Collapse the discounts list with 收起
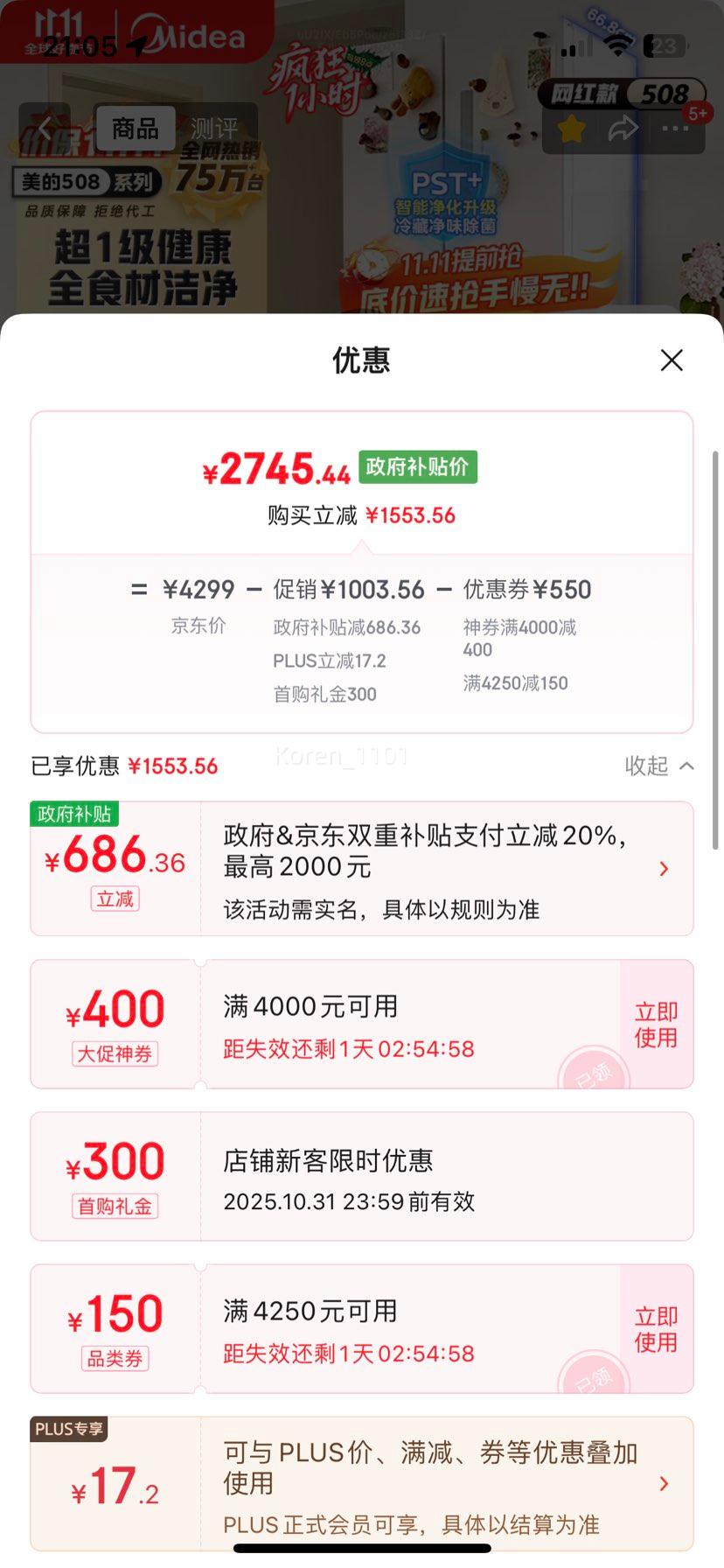724x1568 pixels. pyautogui.click(x=659, y=766)
